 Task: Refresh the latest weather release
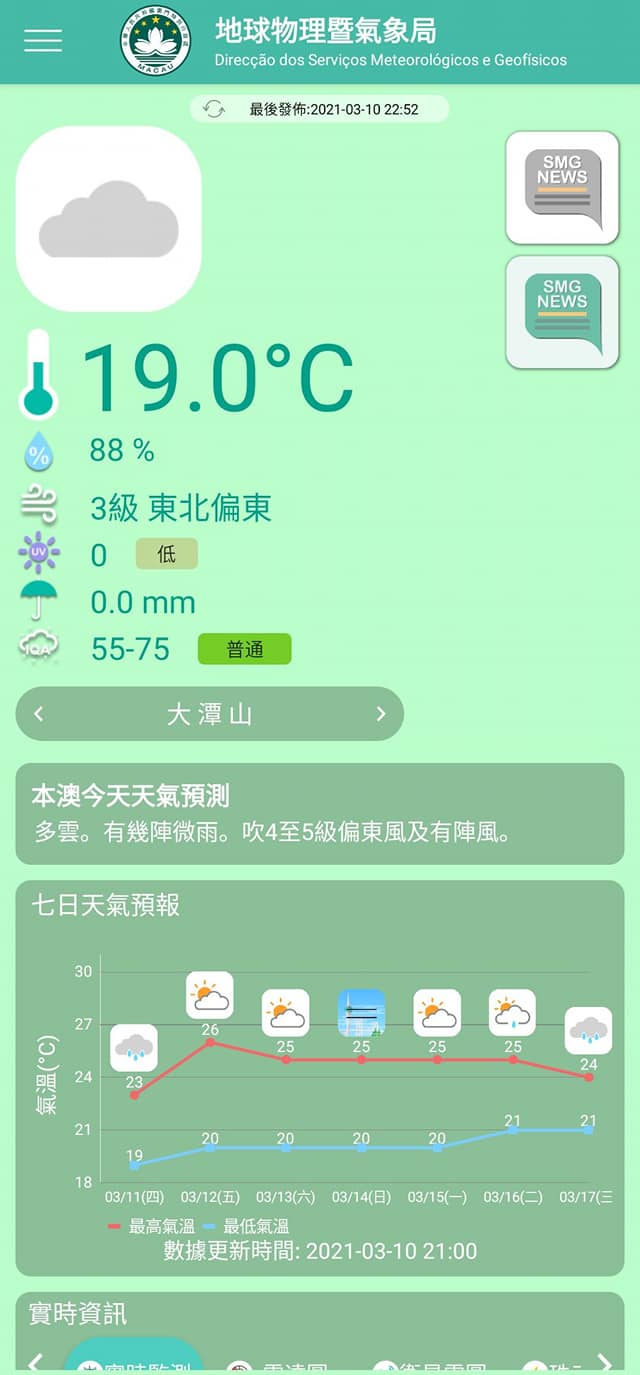pyautogui.click(x=214, y=109)
